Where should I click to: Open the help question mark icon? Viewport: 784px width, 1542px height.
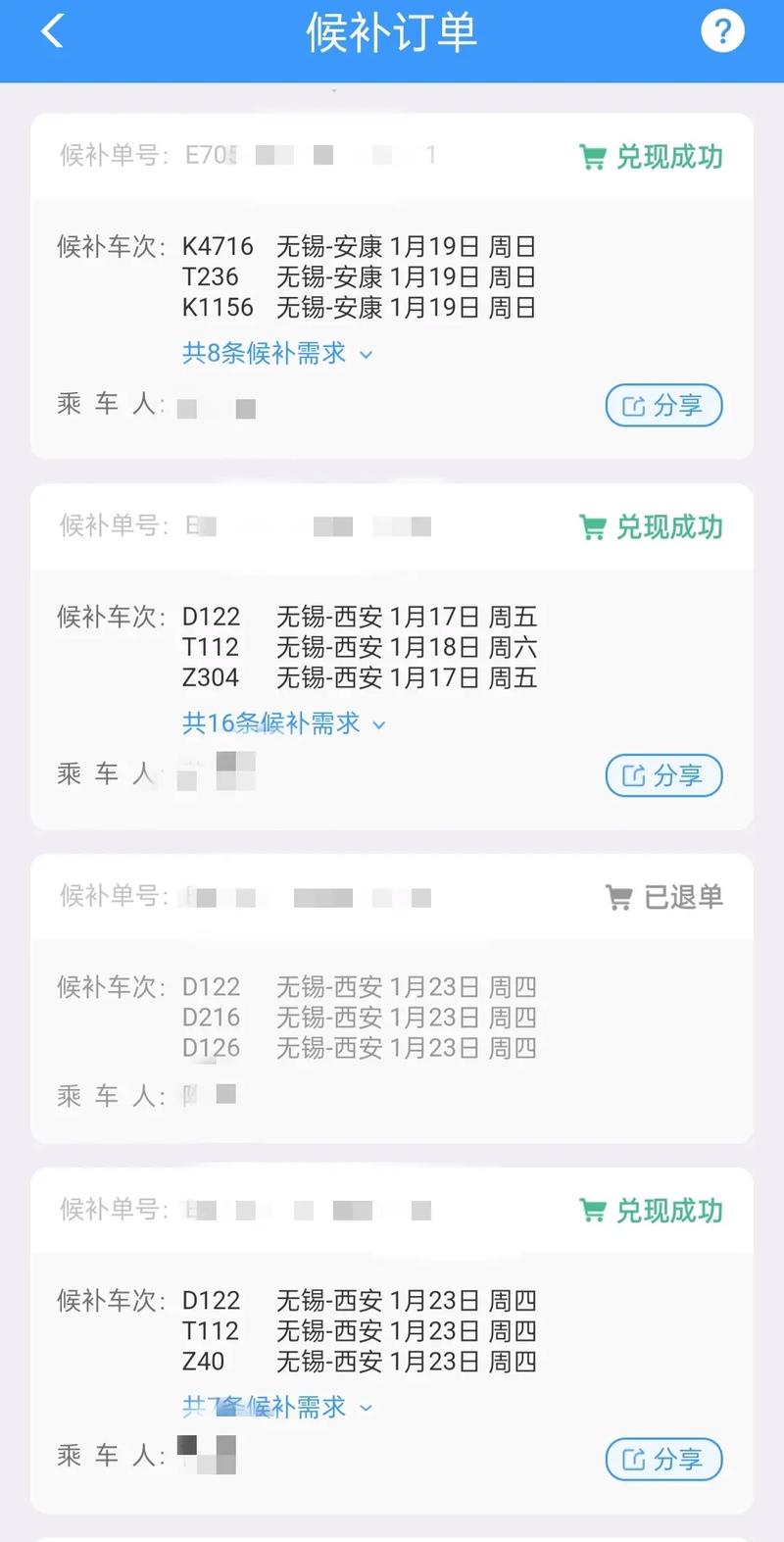tap(722, 30)
